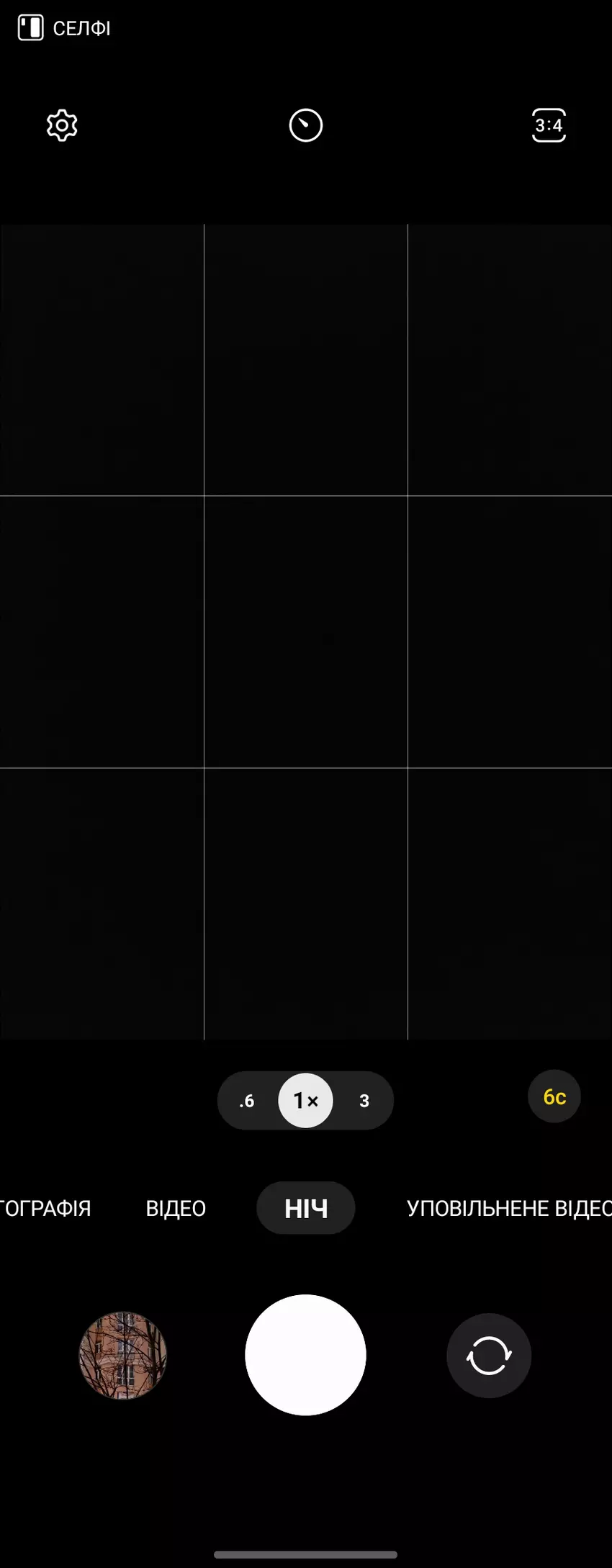Viewport: 612px width, 1568px height.
Task: Adjust the 6с night exposure time
Action: [x=554, y=1096]
